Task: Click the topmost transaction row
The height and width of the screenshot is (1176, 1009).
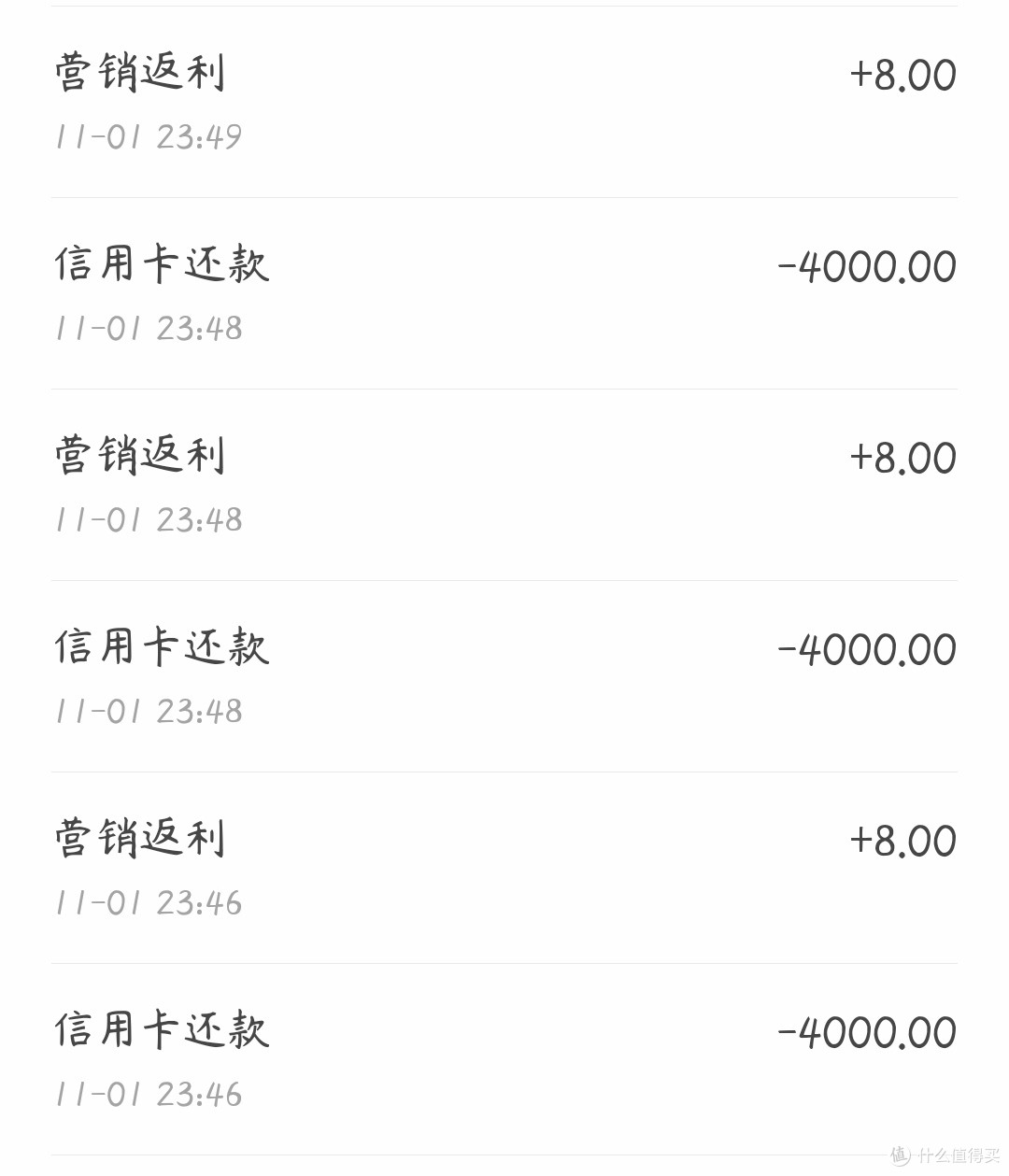Action: click(504, 103)
